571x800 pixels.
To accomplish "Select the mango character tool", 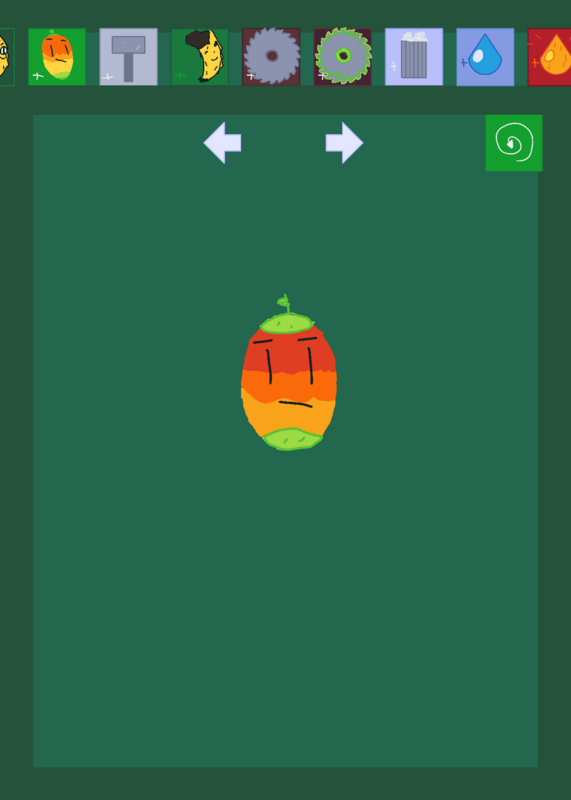I will 57,57.
